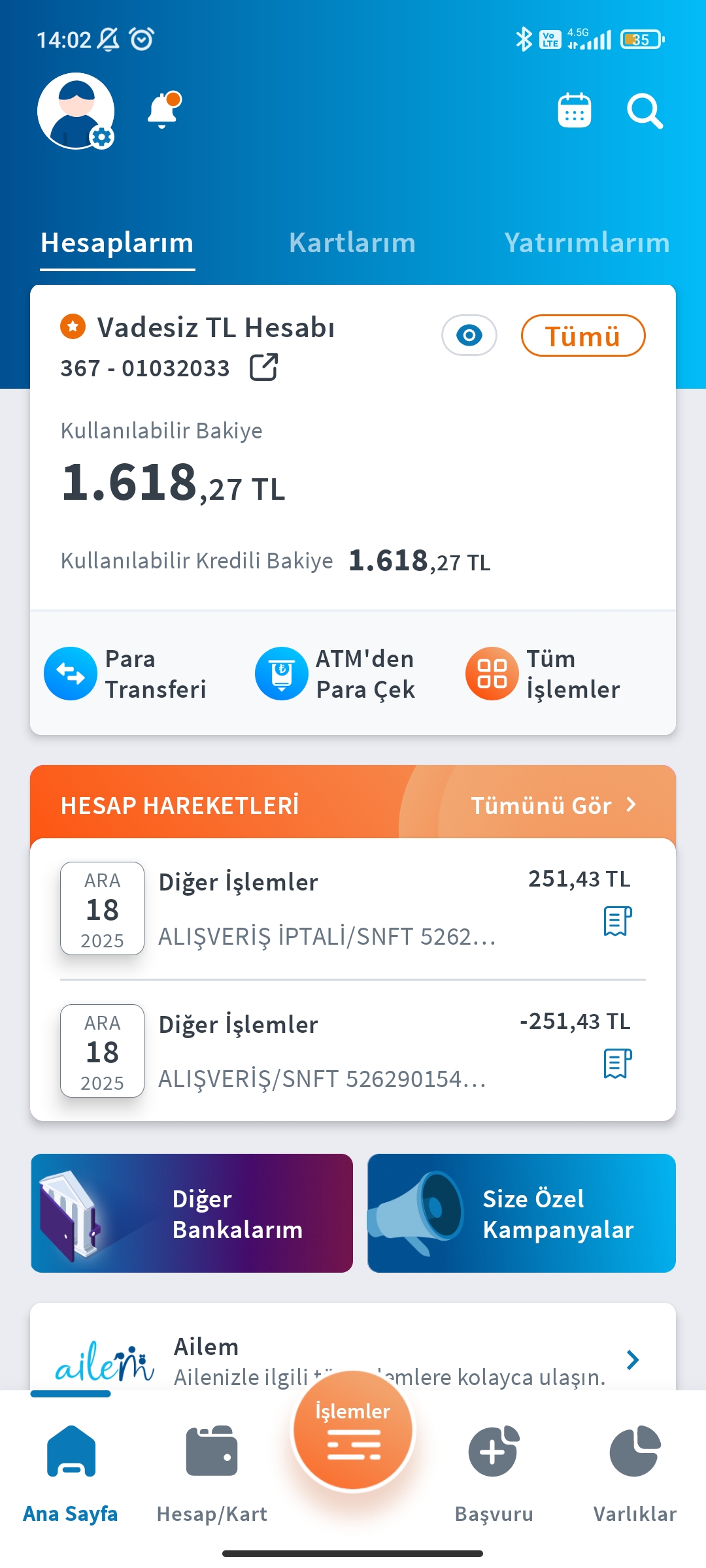The width and height of the screenshot is (706, 1568).
Task: Open the notifications bell
Action: tap(163, 110)
